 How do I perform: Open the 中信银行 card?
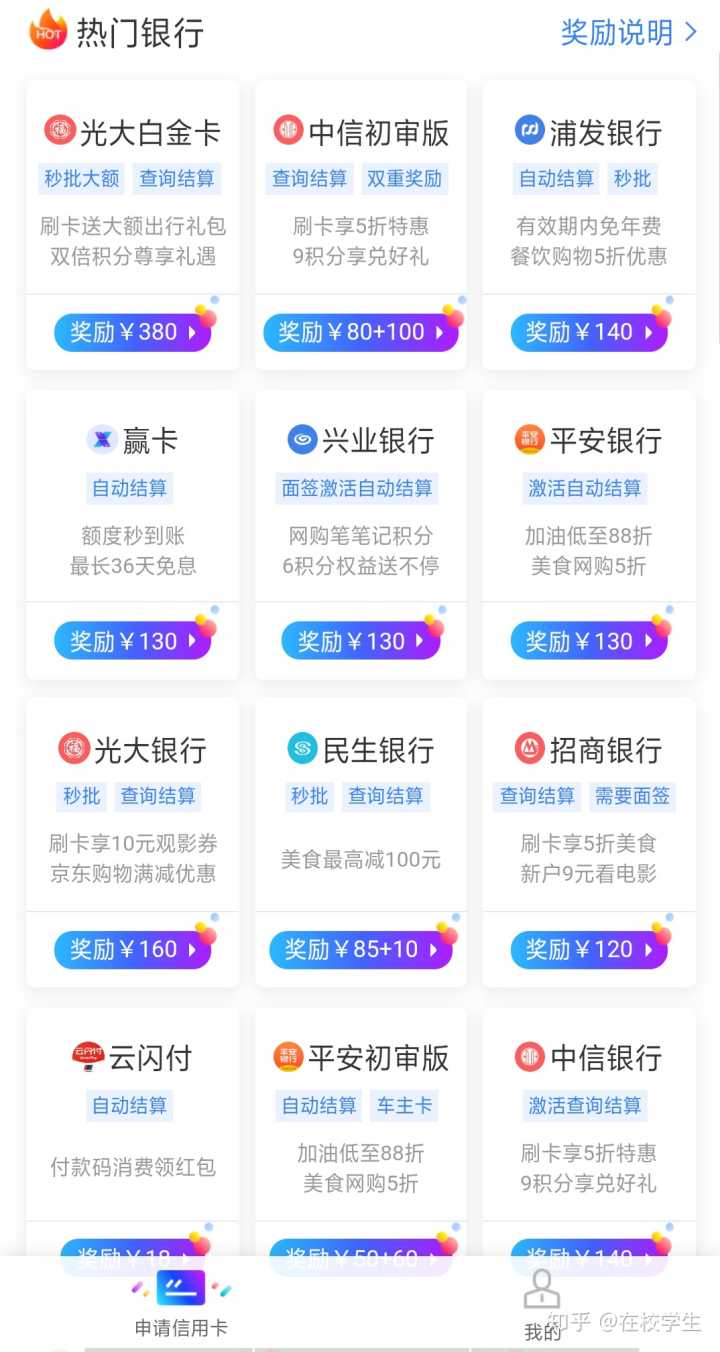pos(588,1120)
